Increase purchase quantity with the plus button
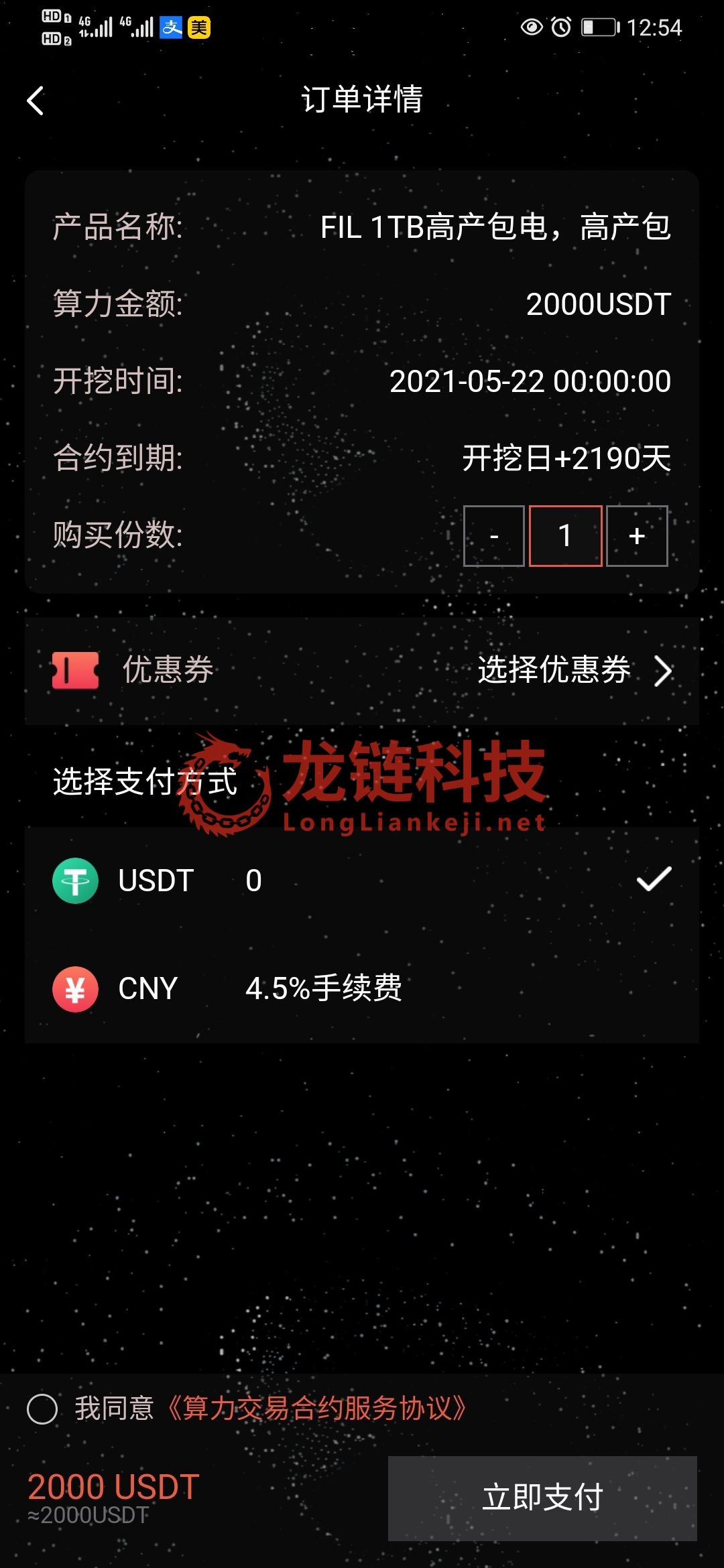Viewport: 724px width, 1568px height. [637, 536]
